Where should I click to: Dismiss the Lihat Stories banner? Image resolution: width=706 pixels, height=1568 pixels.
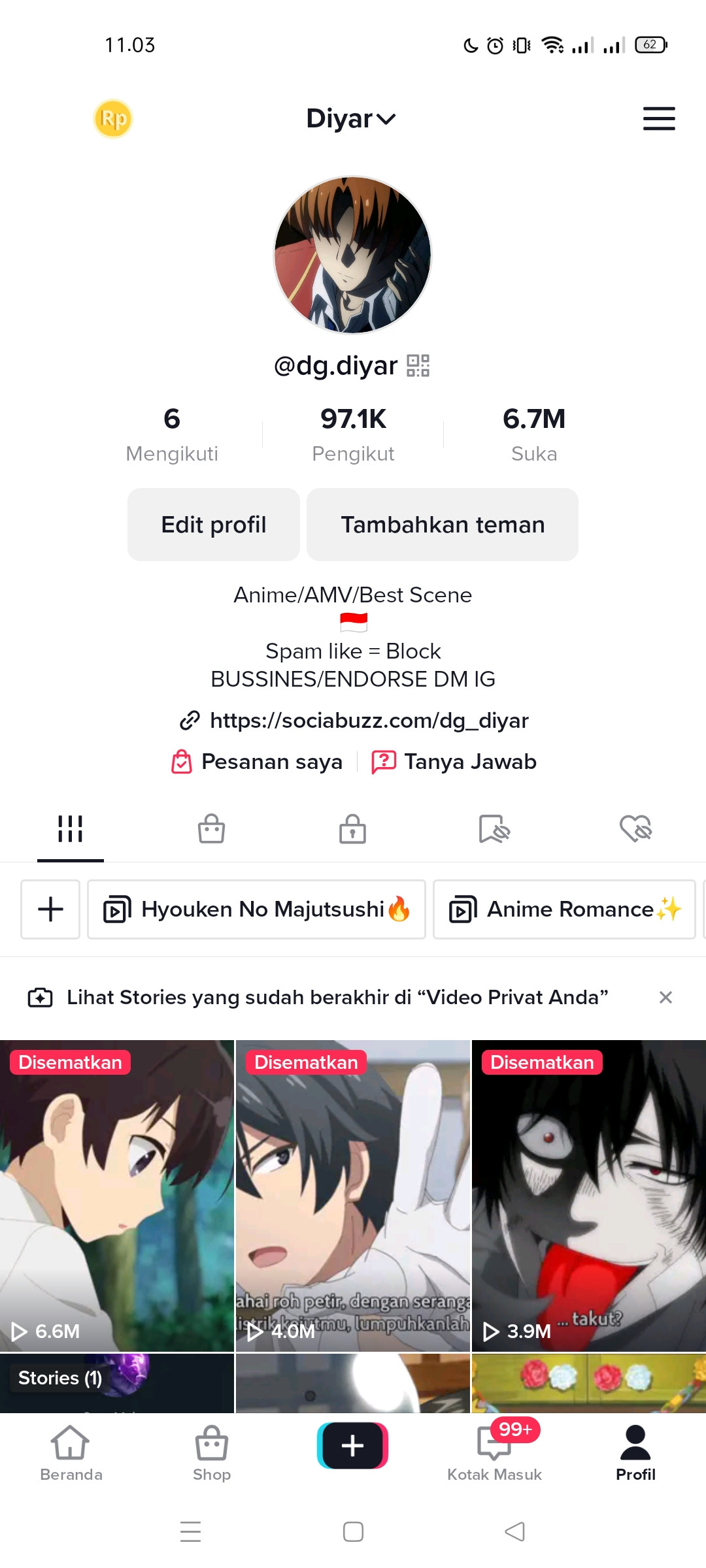click(665, 998)
